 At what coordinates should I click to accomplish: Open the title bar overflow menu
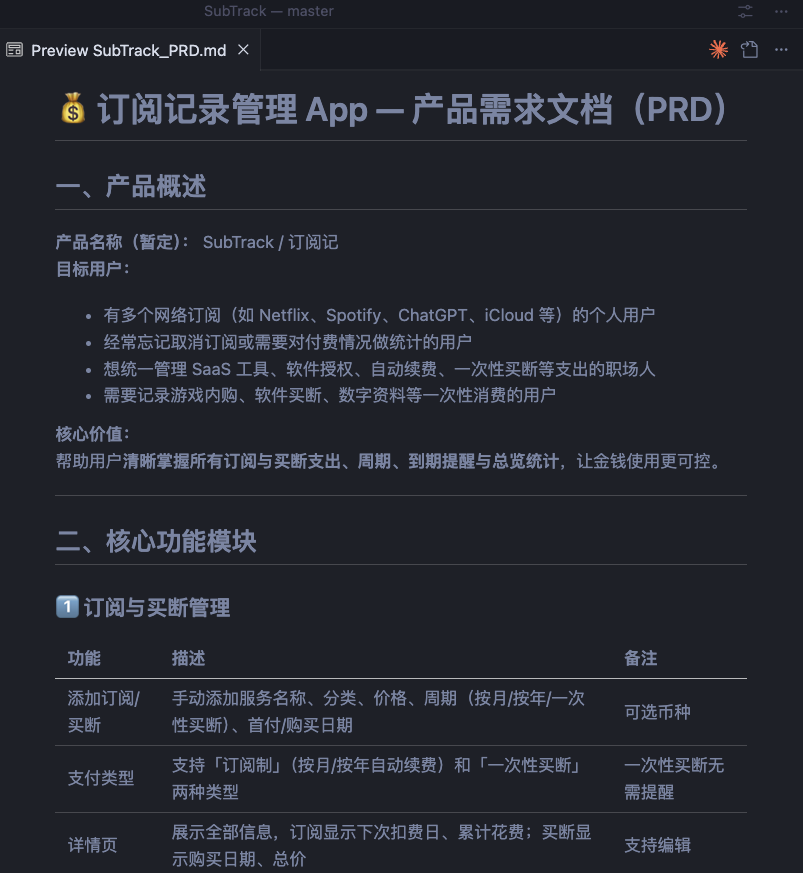click(781, 12)
